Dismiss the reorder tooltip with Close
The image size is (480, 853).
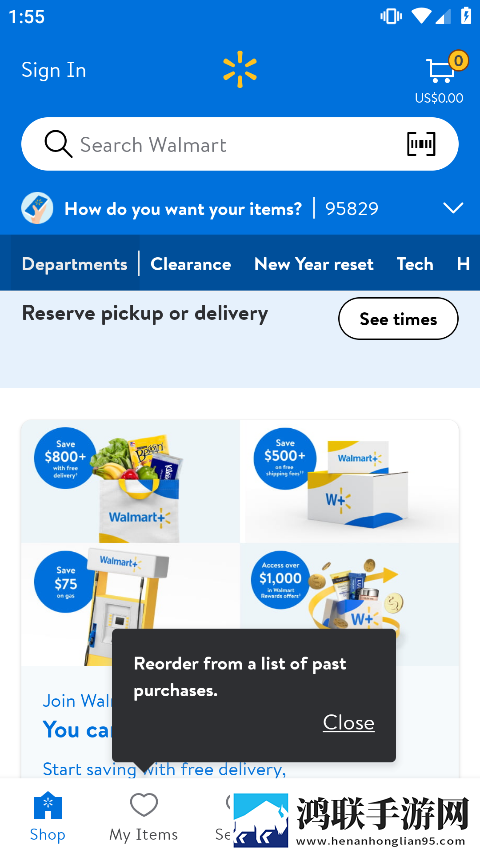pyautogui.click(x=349, y=722)
